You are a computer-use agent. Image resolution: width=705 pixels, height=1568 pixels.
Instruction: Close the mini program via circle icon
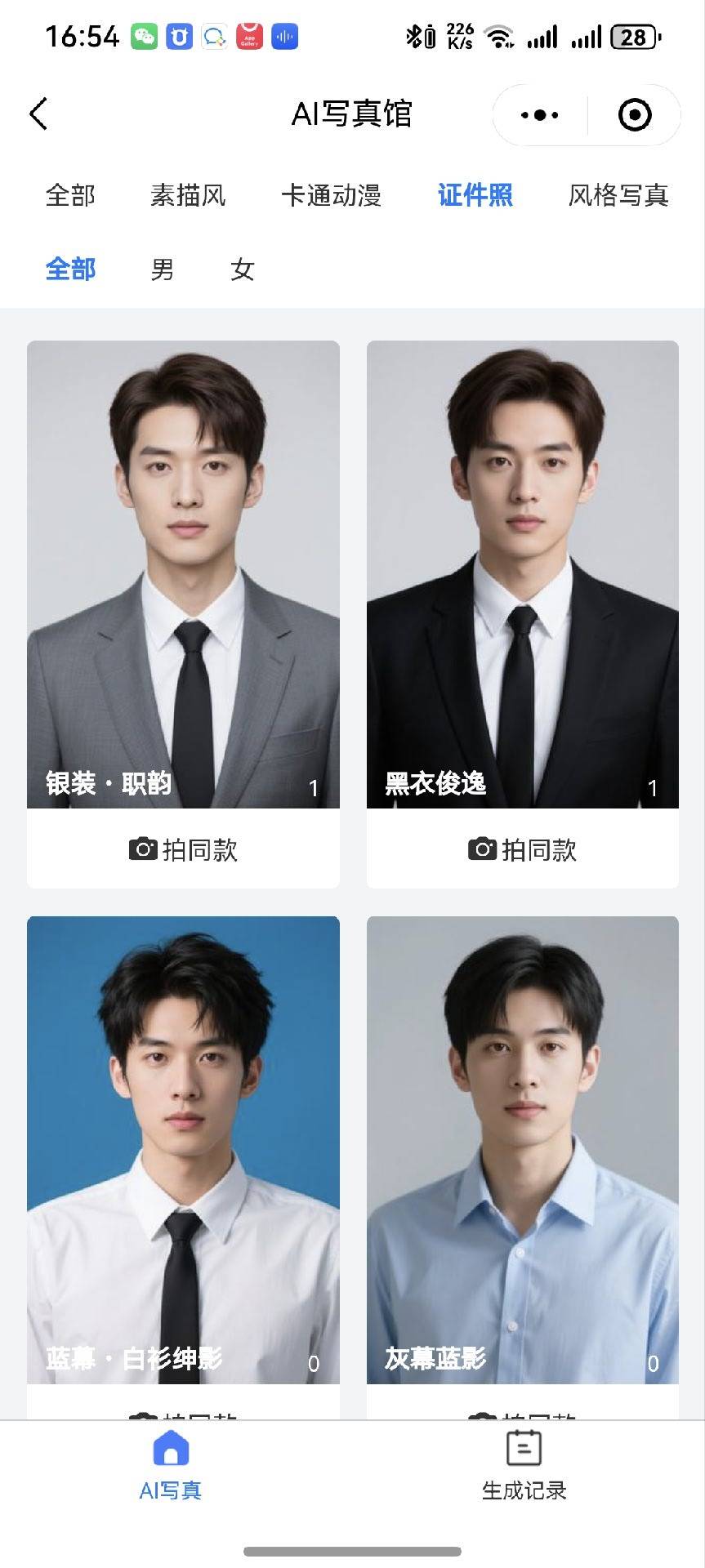pyautogui.click(x=635, y=115)
